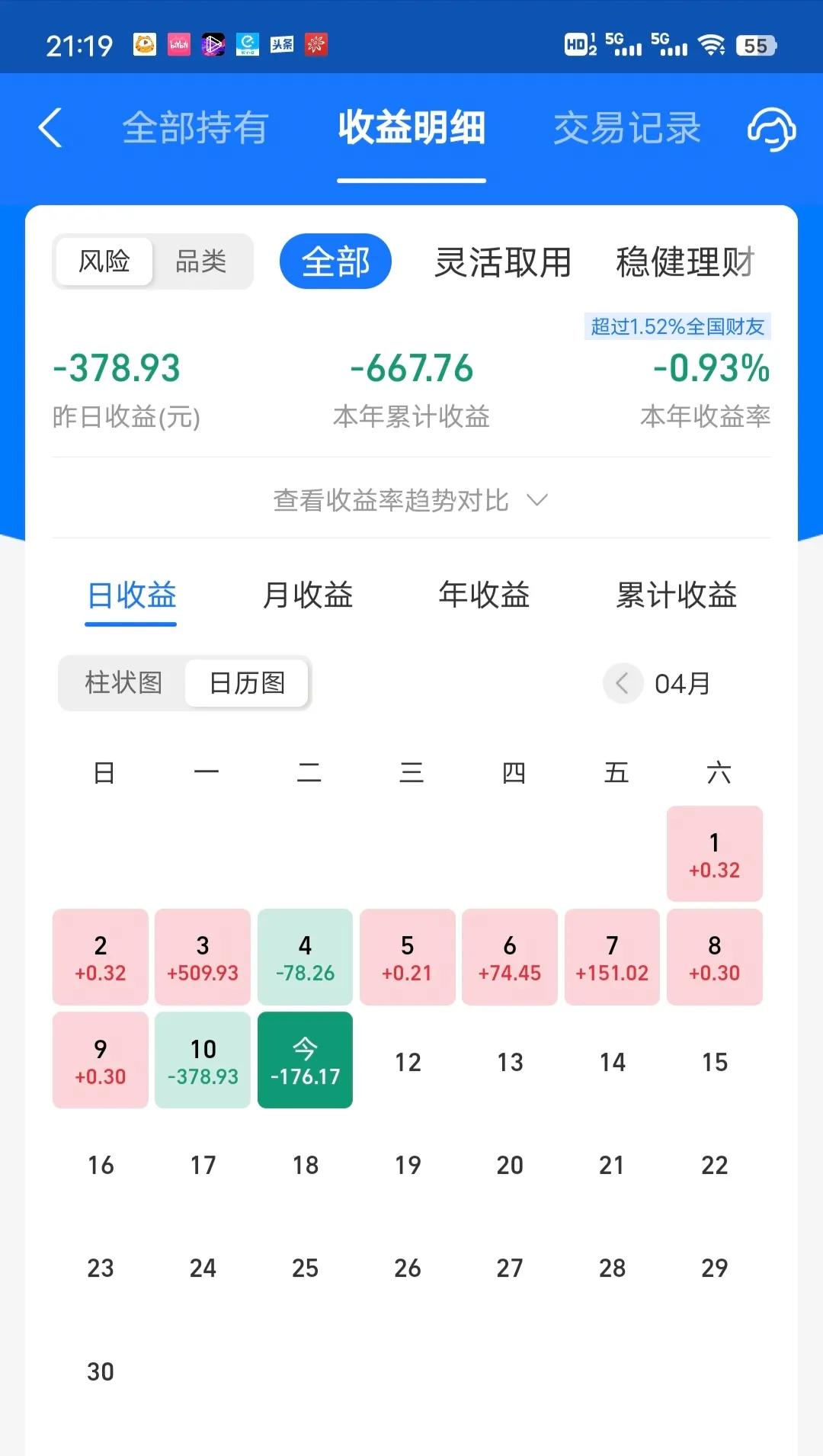The height and width of the screenshot is (1456, 823).
Task: Select the 日收益 tab
Action: tap(131, 595)
